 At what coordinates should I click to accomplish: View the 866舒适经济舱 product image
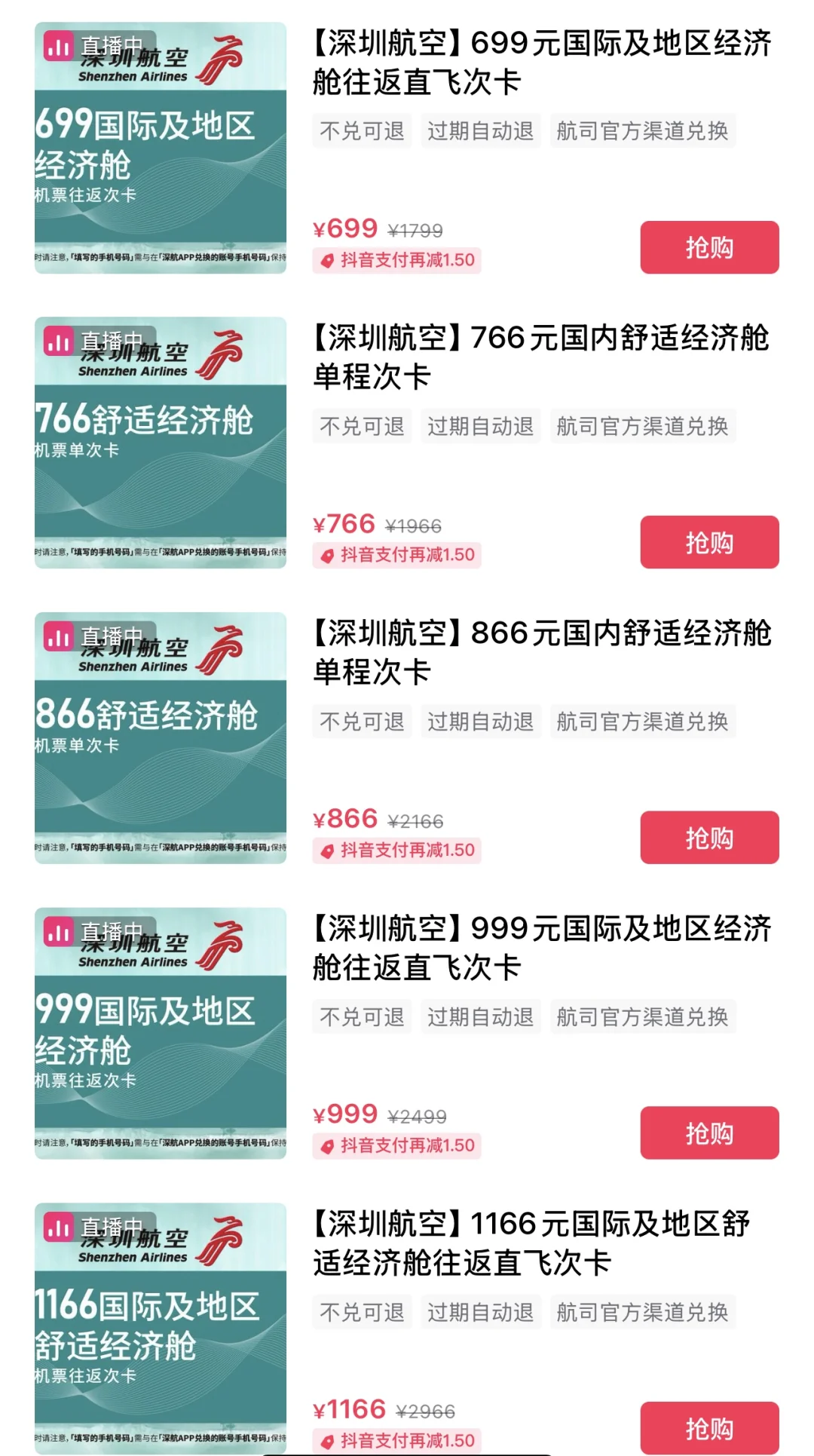click(x=161, y=738)
